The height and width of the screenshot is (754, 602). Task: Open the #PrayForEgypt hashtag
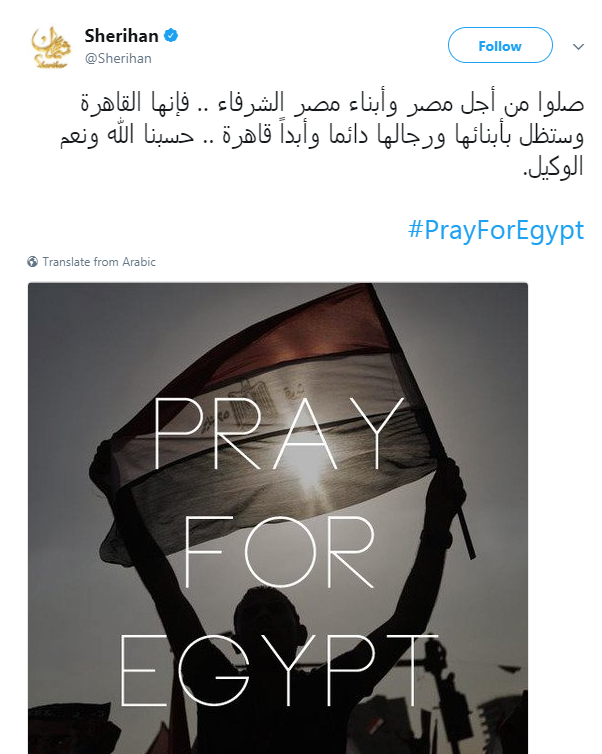coord(495,230)
